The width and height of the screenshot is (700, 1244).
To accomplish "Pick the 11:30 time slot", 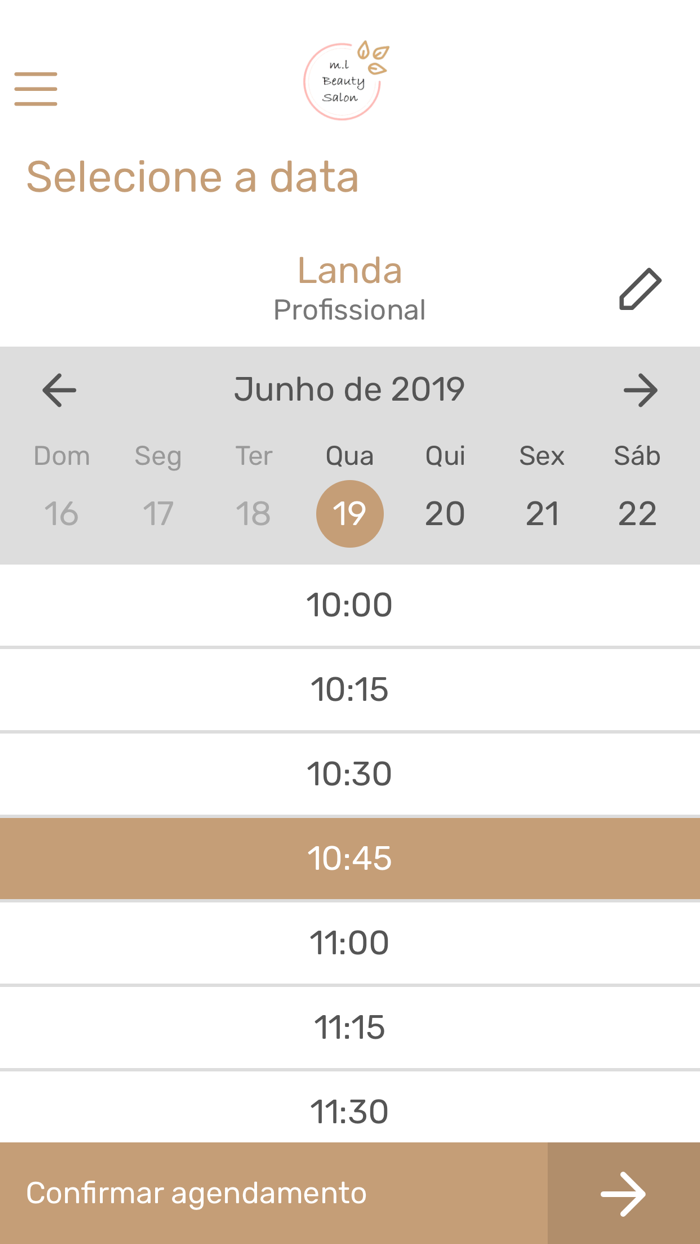I will (x=350, y=1110).
